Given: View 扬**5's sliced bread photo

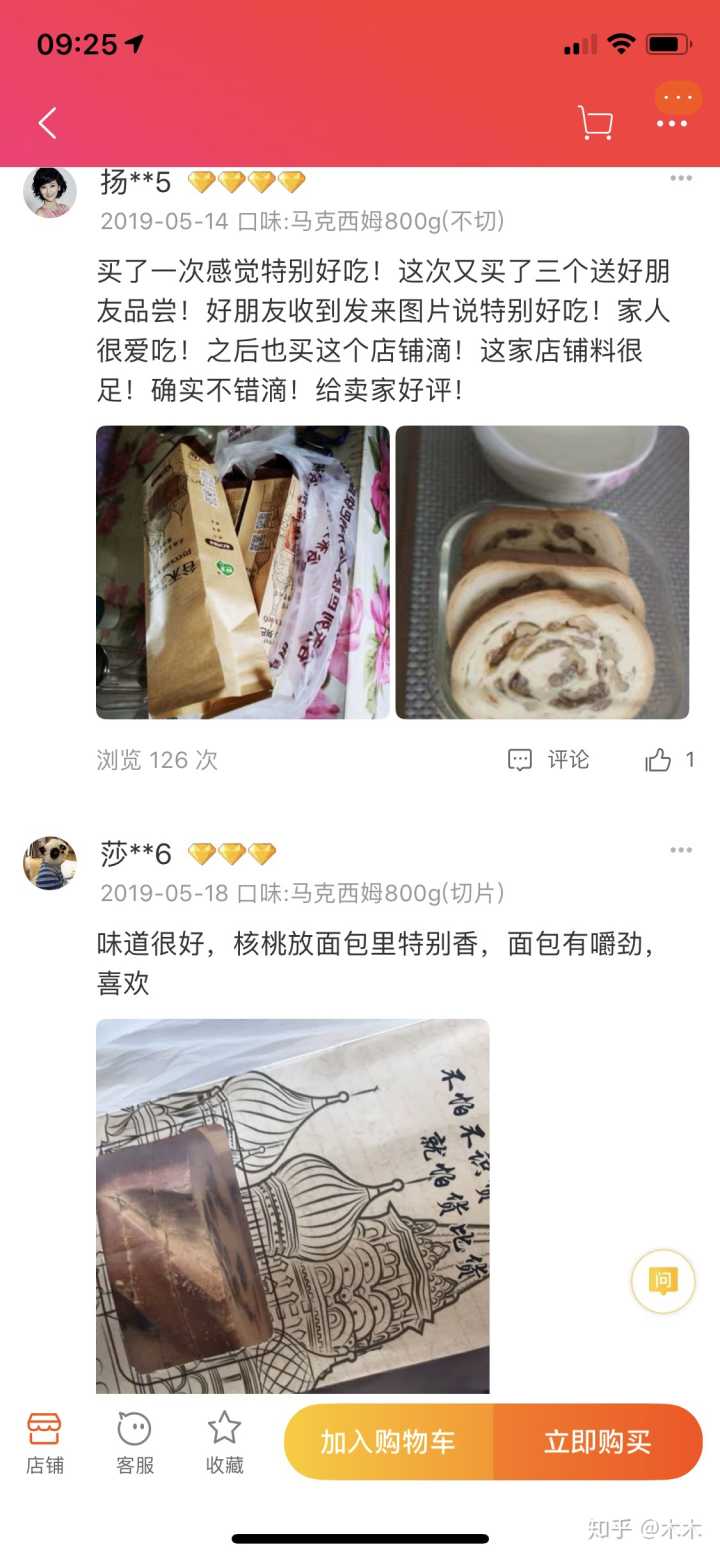Looking at the screenshot, I should pos(542,572).
